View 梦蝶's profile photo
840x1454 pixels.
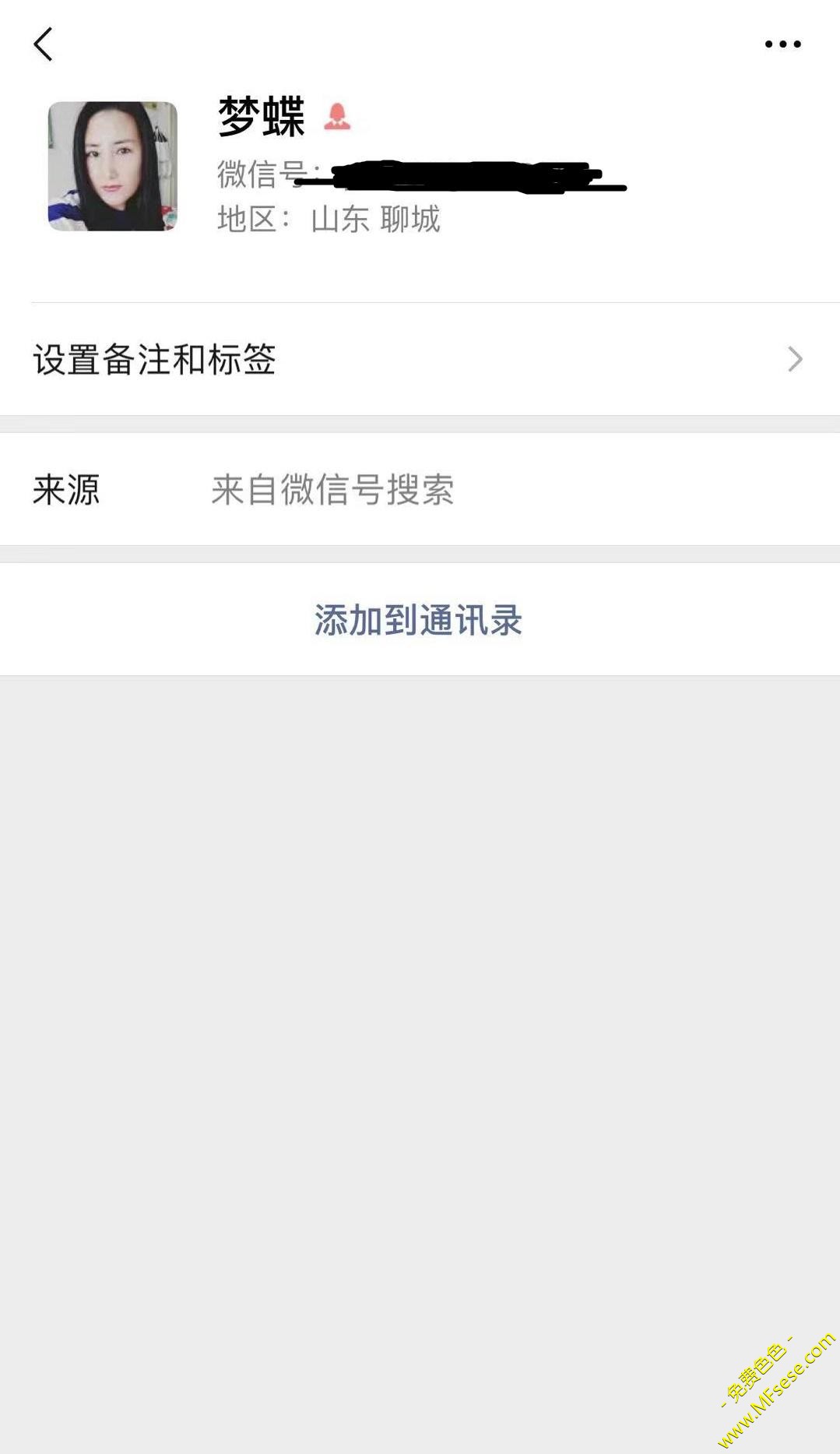pyautogui.click(x=113, y=166)
